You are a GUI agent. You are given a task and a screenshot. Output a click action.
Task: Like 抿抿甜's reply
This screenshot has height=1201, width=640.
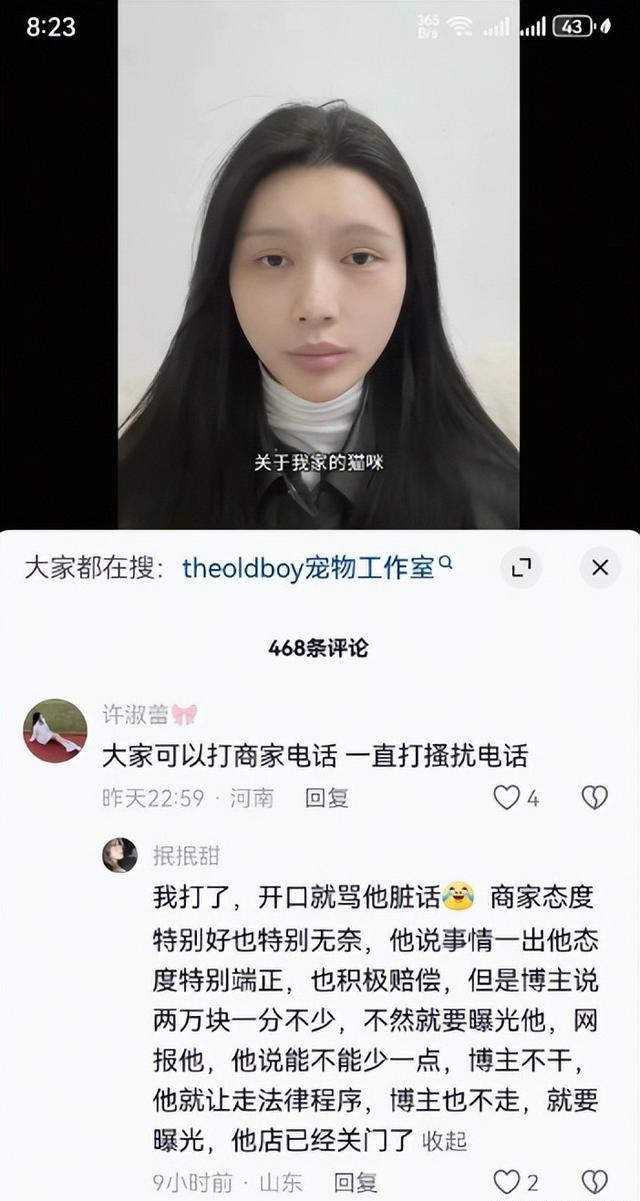click(508, 1181)
